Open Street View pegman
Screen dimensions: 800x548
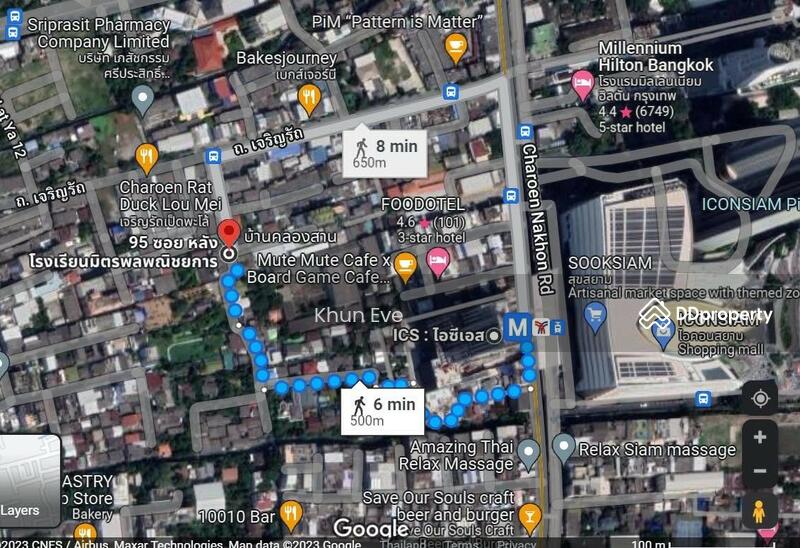[x=760, y=511]
